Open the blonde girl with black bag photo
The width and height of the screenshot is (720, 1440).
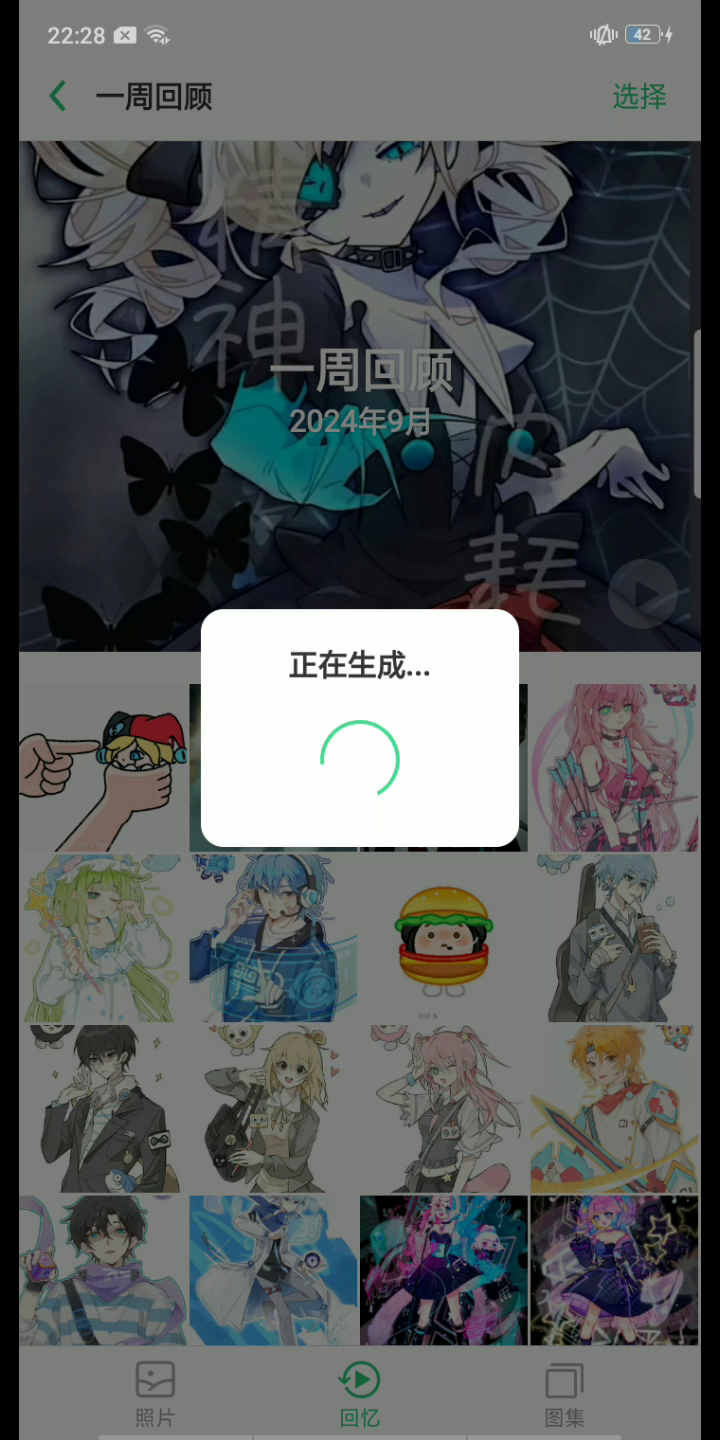272,1108
